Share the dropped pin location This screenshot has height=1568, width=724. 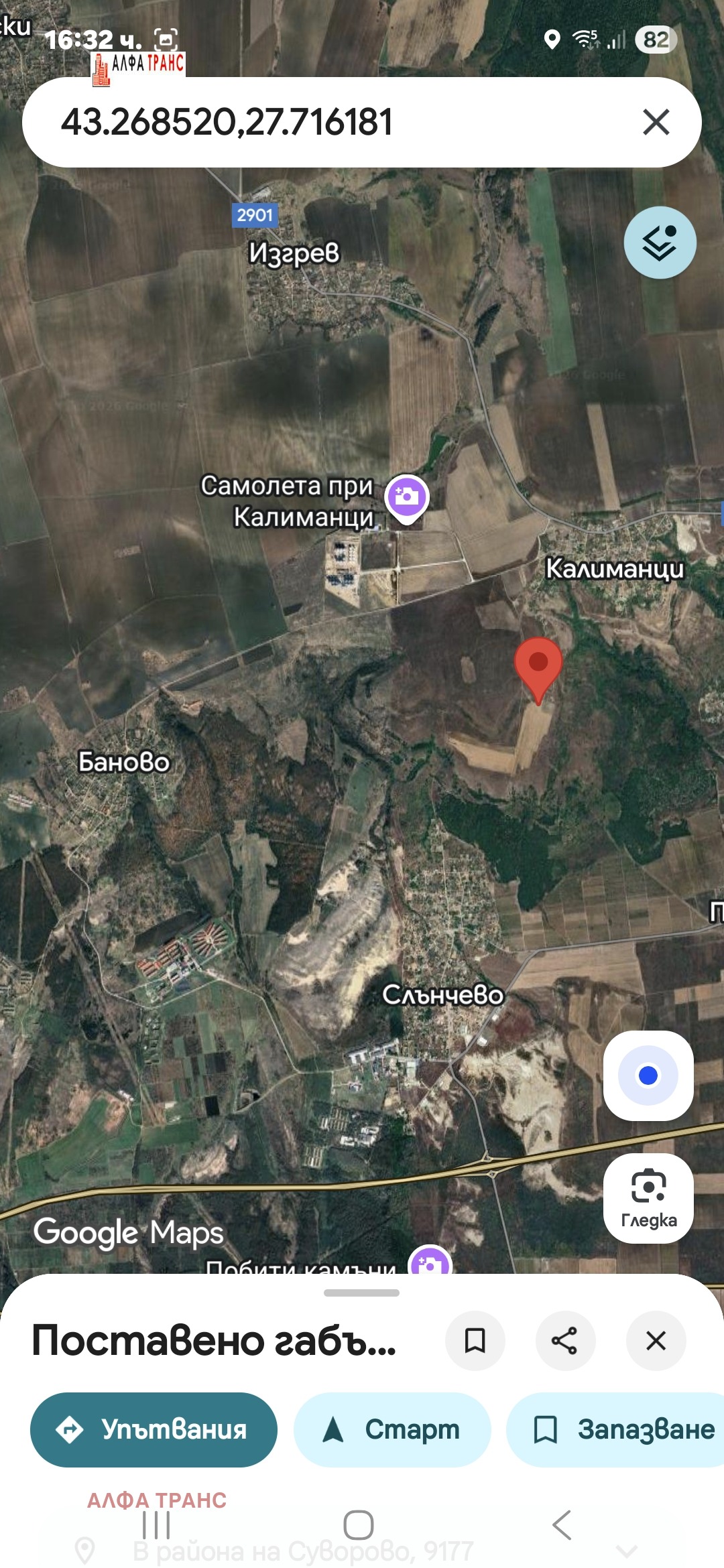point(564,1341)
